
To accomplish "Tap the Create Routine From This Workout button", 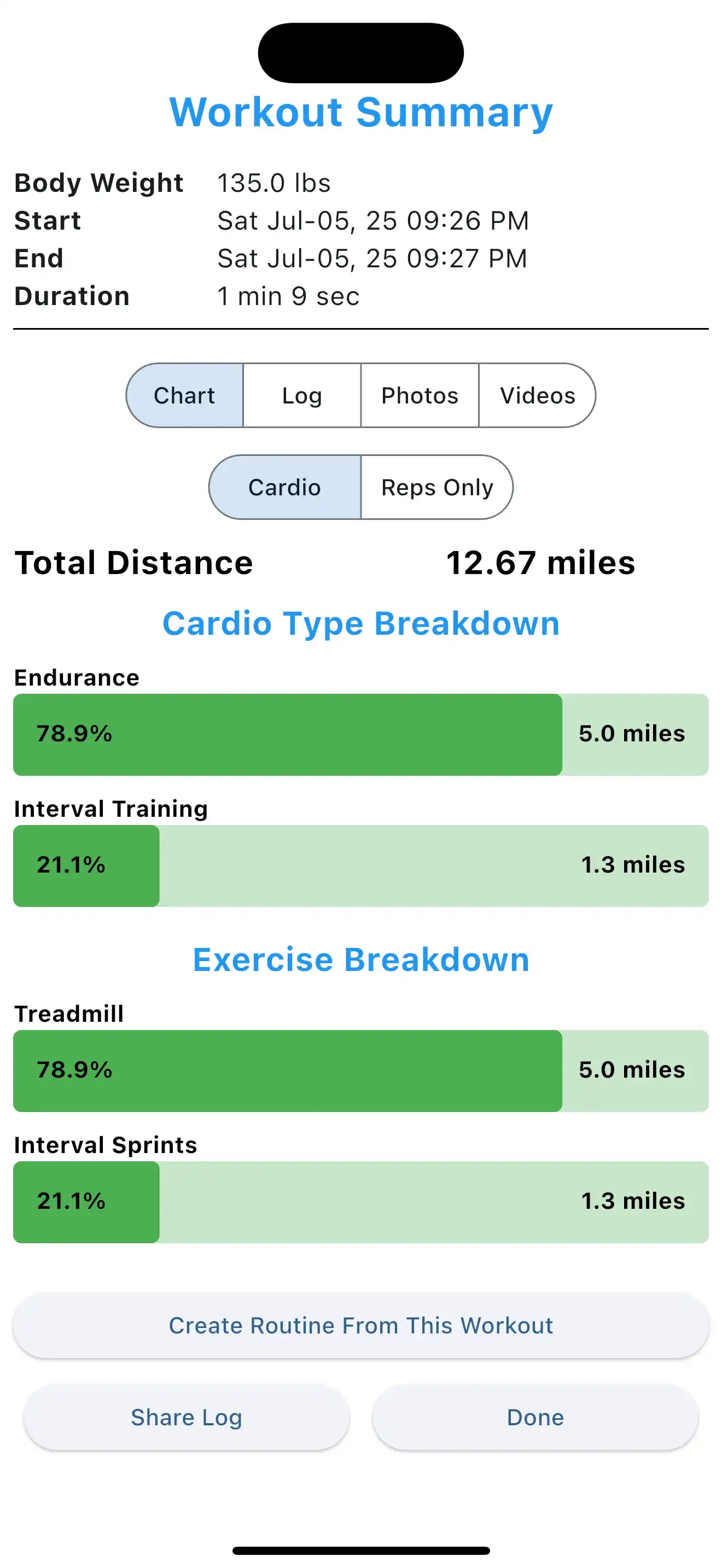I will pos(361,1325).
